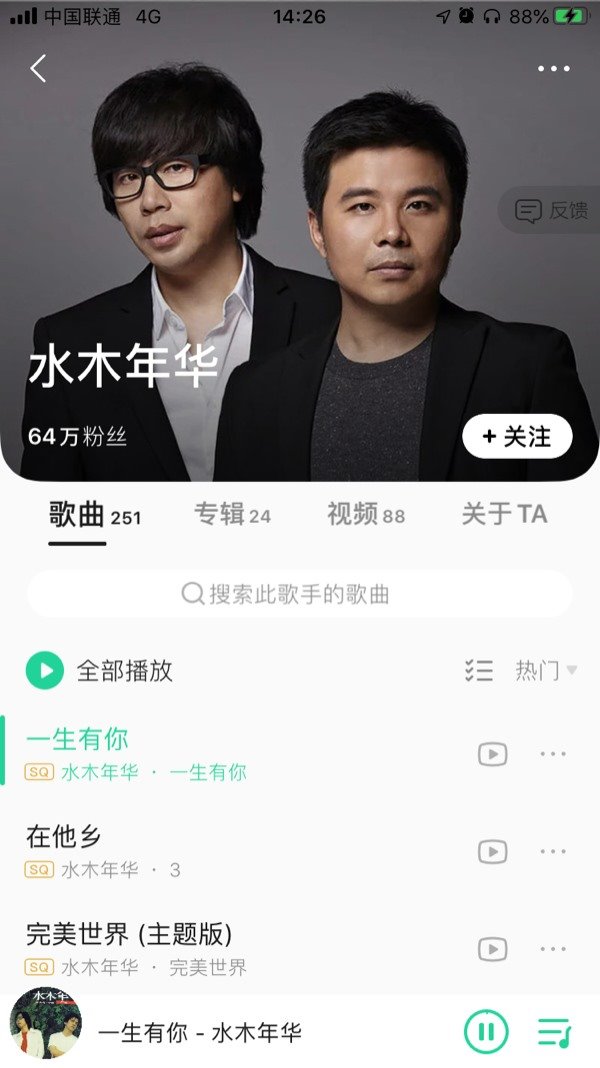
Task: Open the video for 一生有你
Action: [x=492, y=754]
